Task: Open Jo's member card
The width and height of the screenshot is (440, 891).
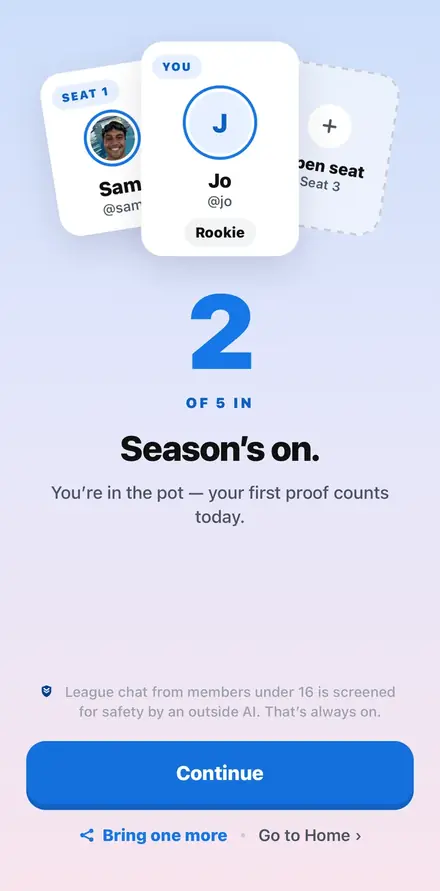Action: pyautogui.click(x=220, y=148)
